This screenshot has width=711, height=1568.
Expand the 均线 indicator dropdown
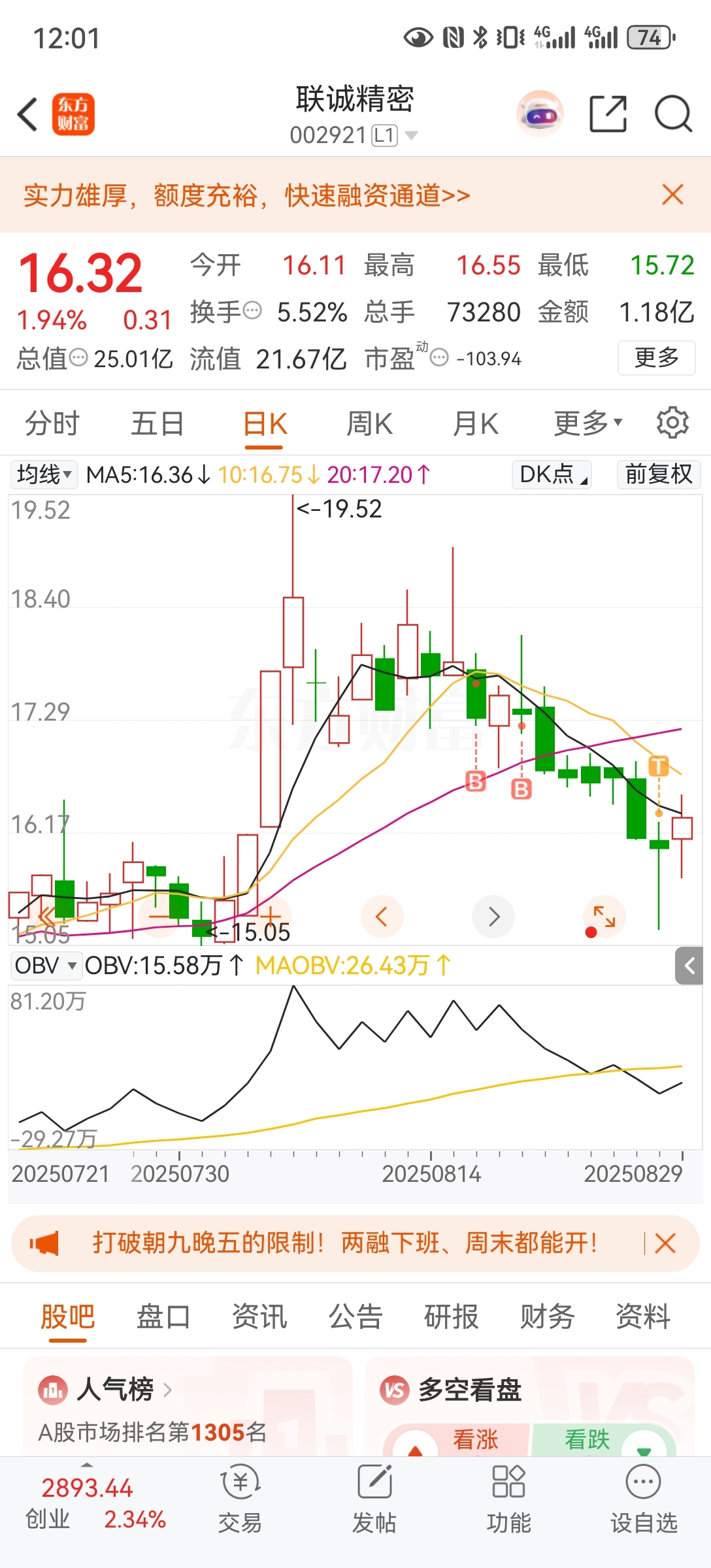(x=44, y=474)
